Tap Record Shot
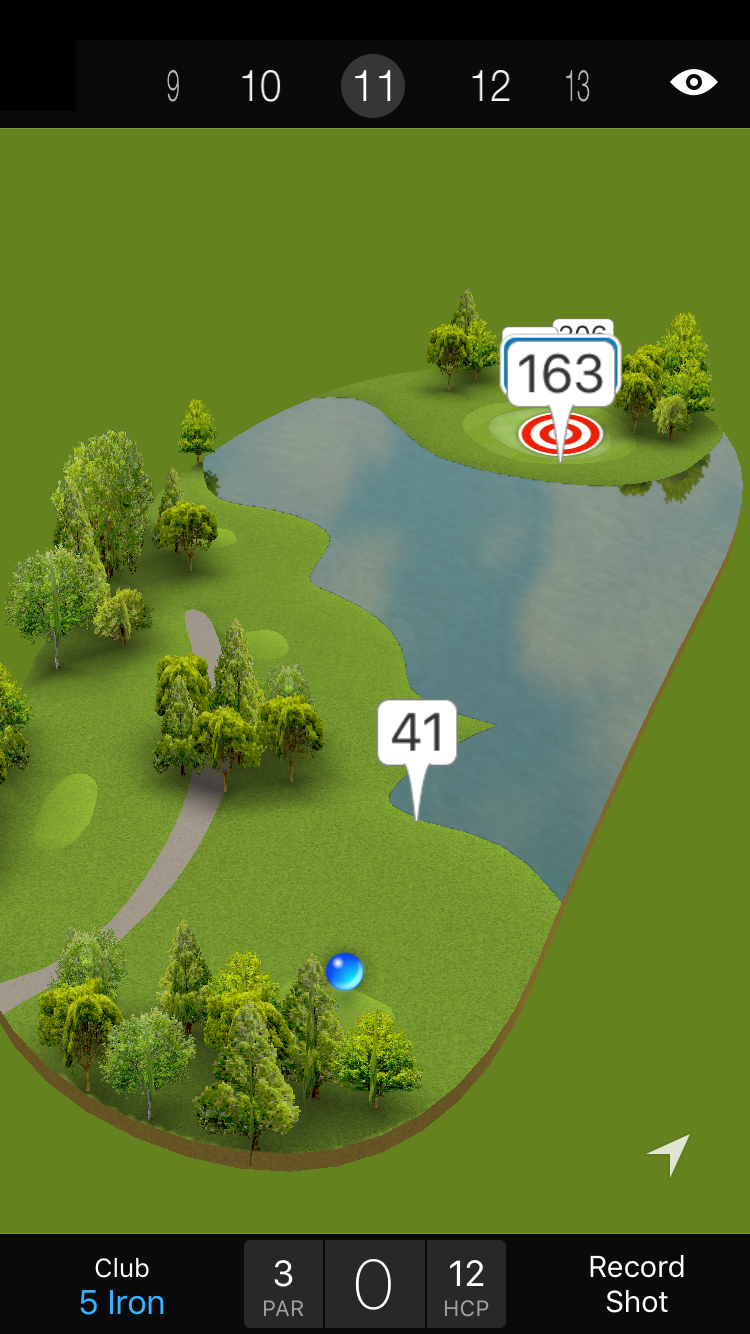The width and height of the screenshot is (750, 1334). [x=636, y=1284]
